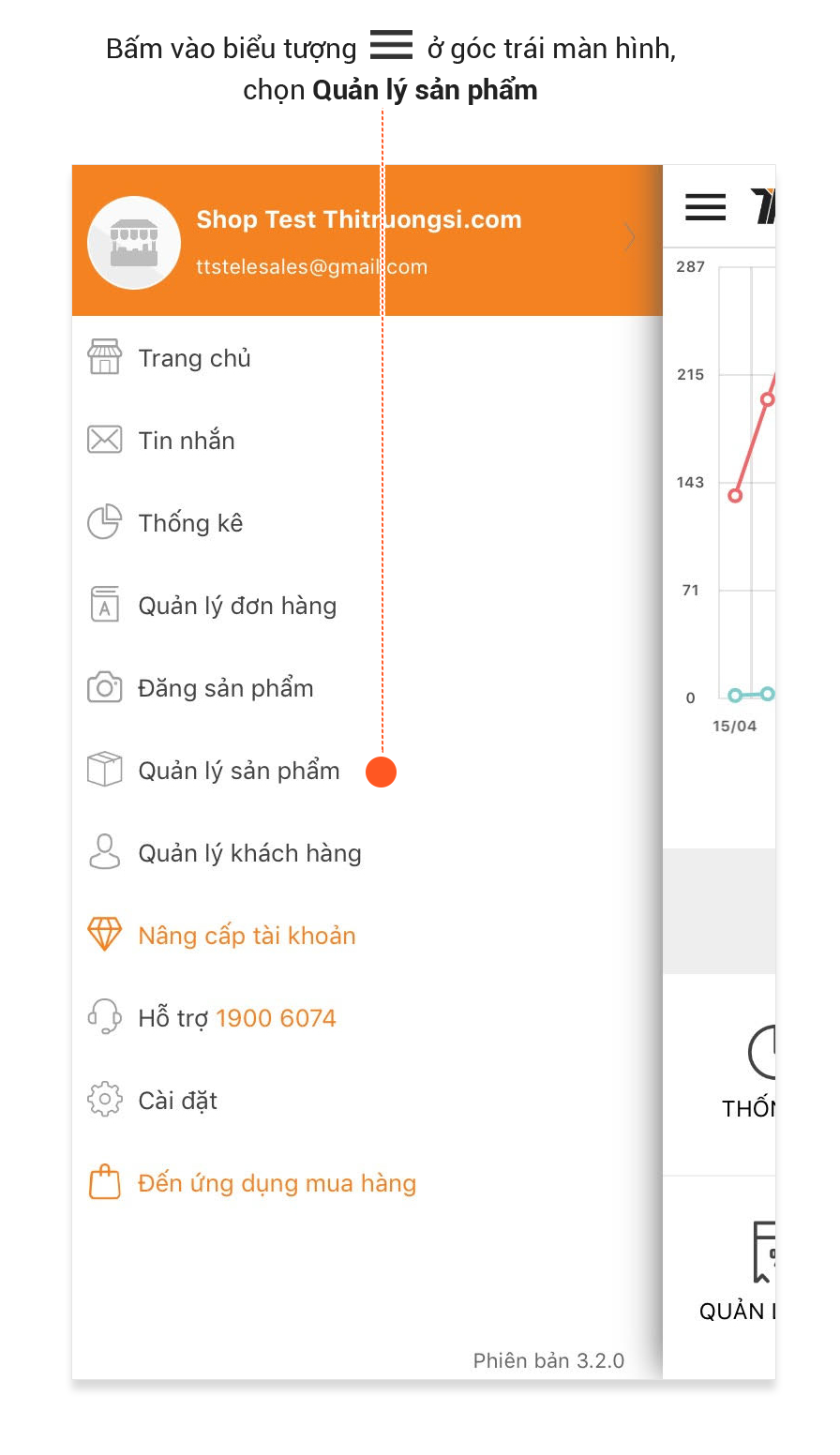
Task: Go to Trang chủ
Action: click(x=367, y=358)
